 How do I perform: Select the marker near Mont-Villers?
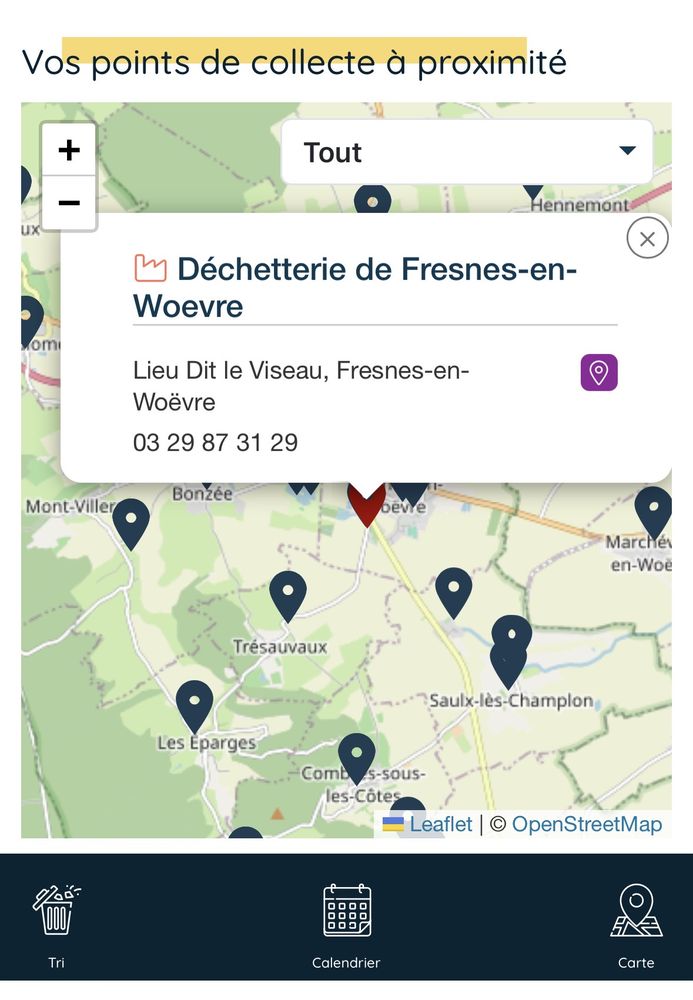coord(131,524)
